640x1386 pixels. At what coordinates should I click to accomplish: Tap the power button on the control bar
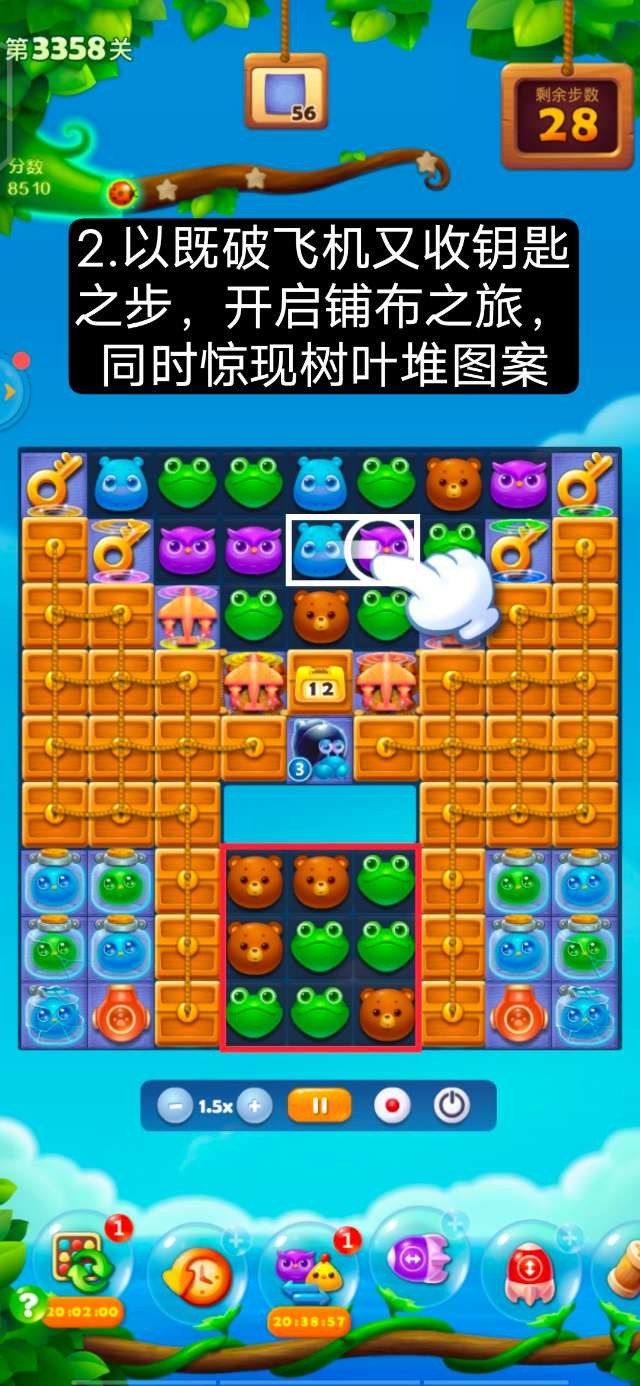pos(451,1106)
